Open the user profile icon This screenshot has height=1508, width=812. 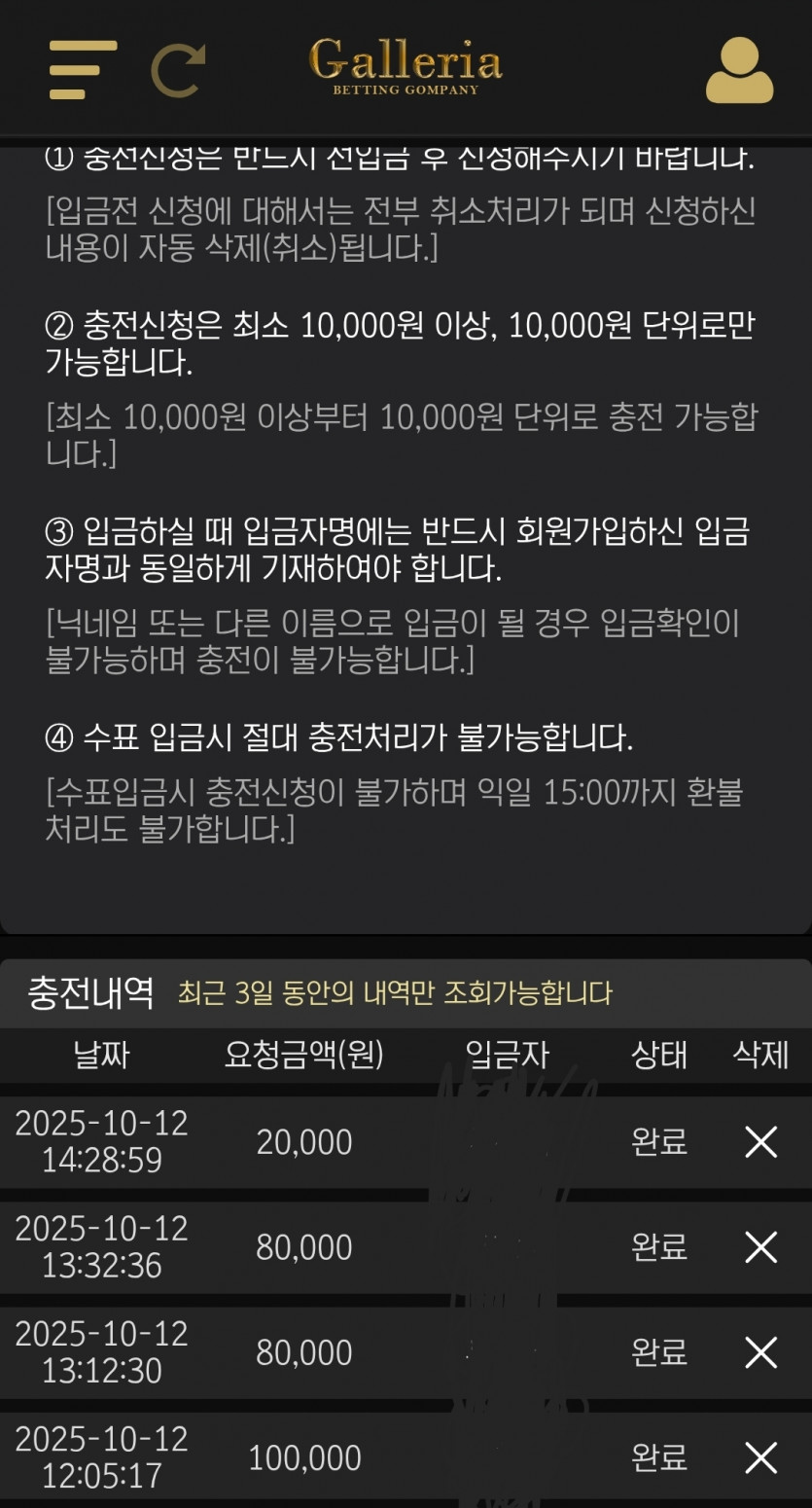tap(739, 70)
